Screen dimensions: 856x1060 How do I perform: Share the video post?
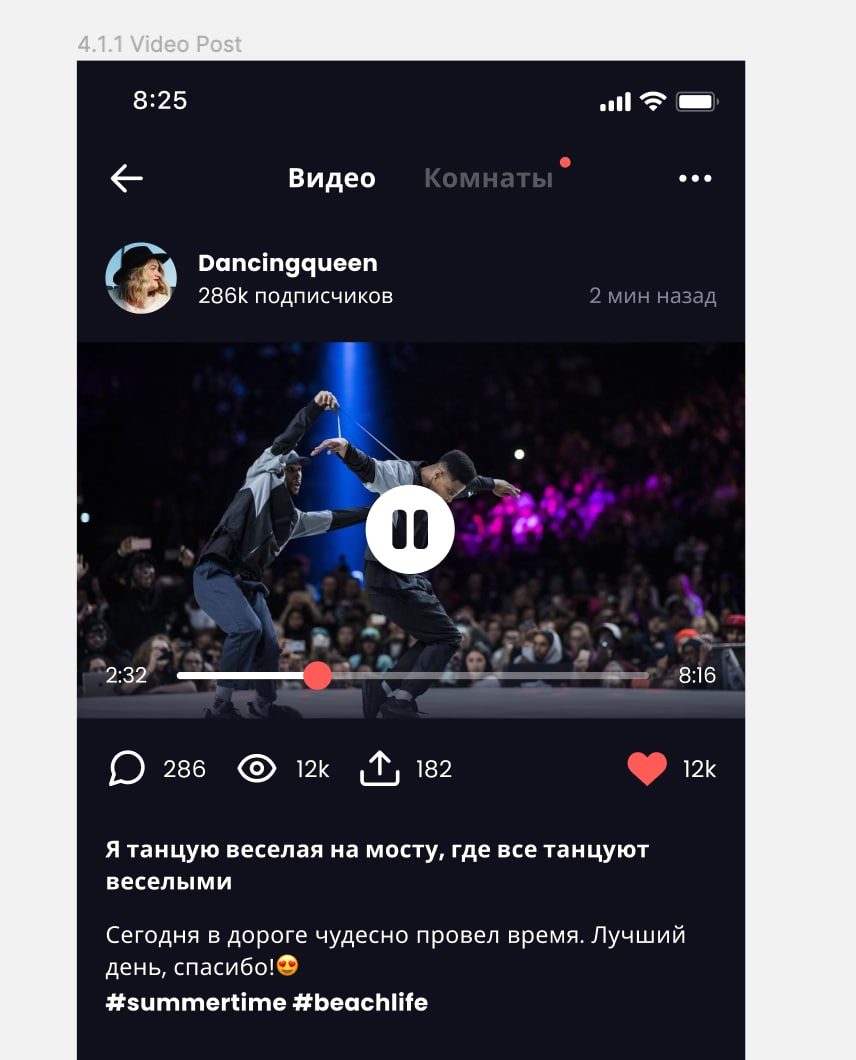tap(379, 769)
